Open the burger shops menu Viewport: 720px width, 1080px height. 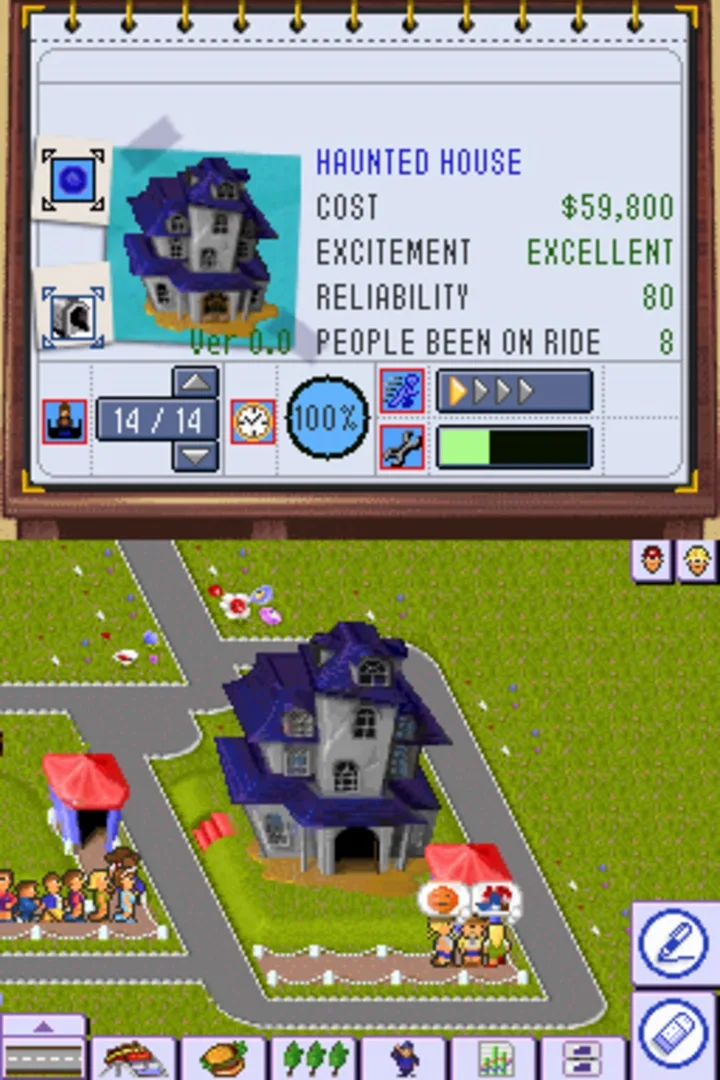pos(222,1058)
